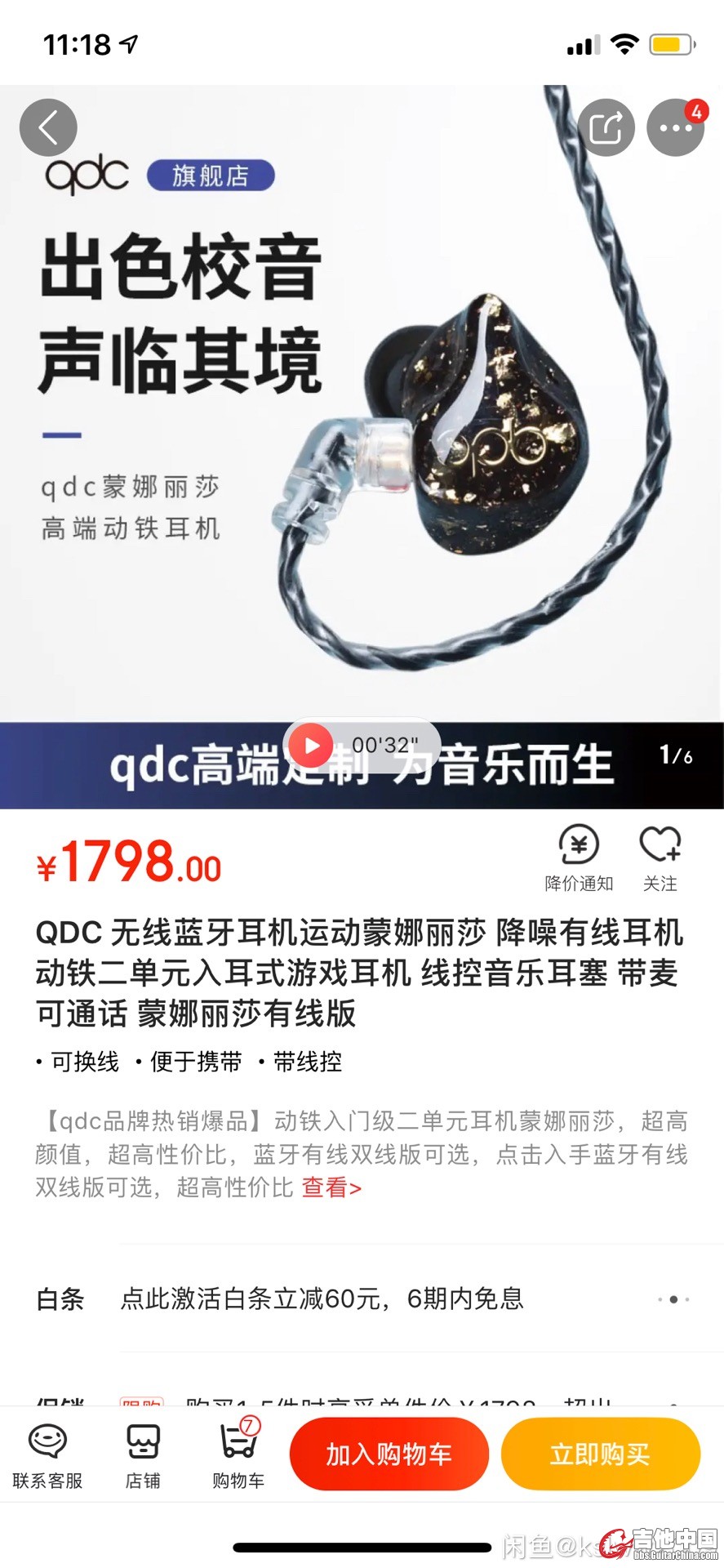Add item to cart with 加入购物车
This screenshot has height=1568, width=724.
tap(389, 1454)
